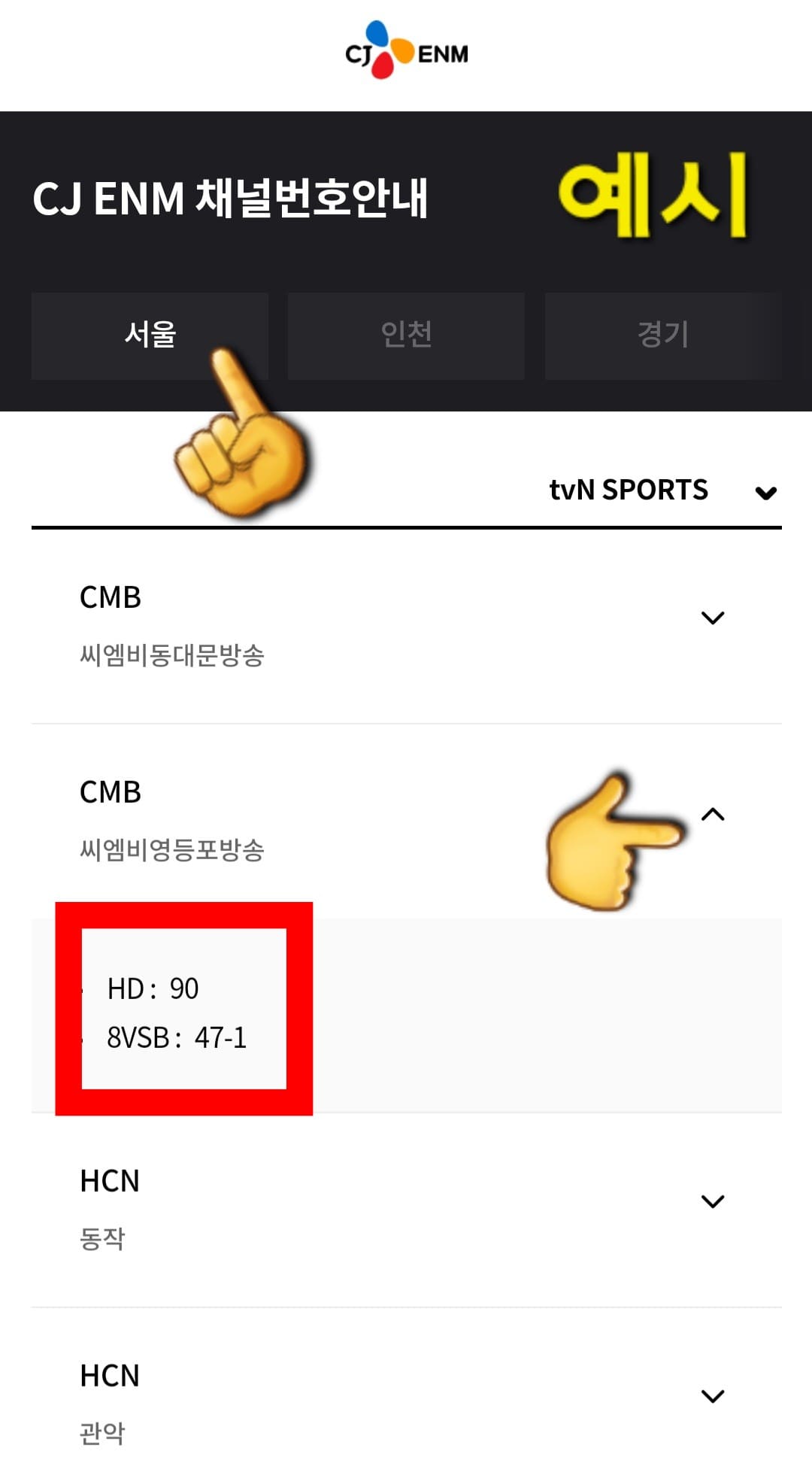
Task: Switch to the 인천 tab
Action: coord(406,336)
